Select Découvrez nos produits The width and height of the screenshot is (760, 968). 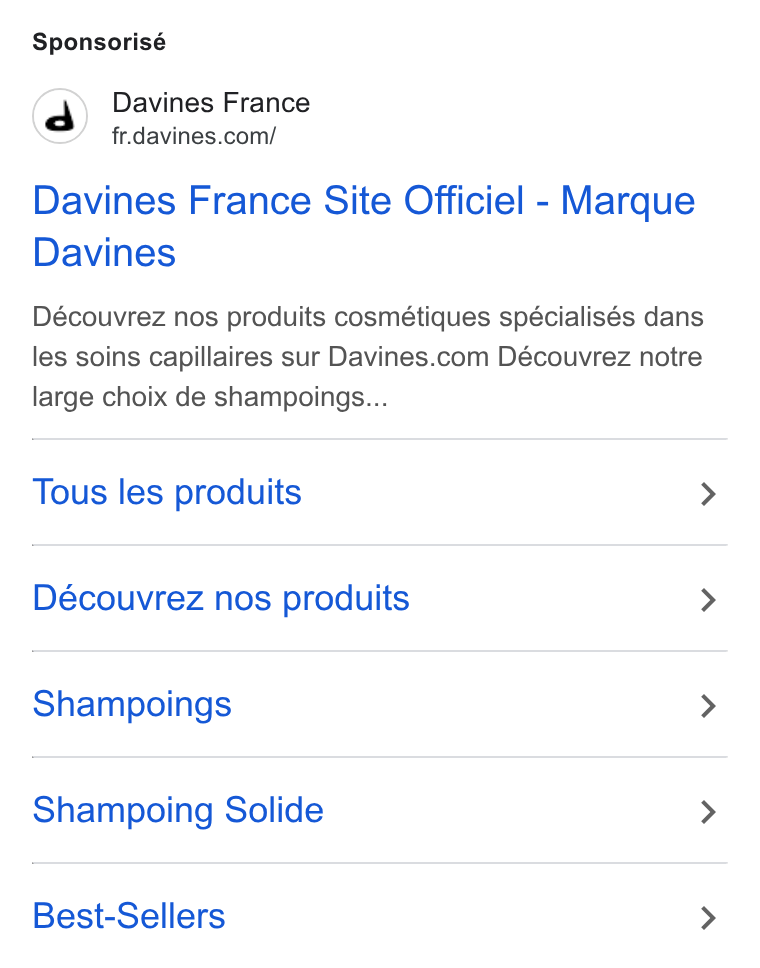(x=380, y=598)
